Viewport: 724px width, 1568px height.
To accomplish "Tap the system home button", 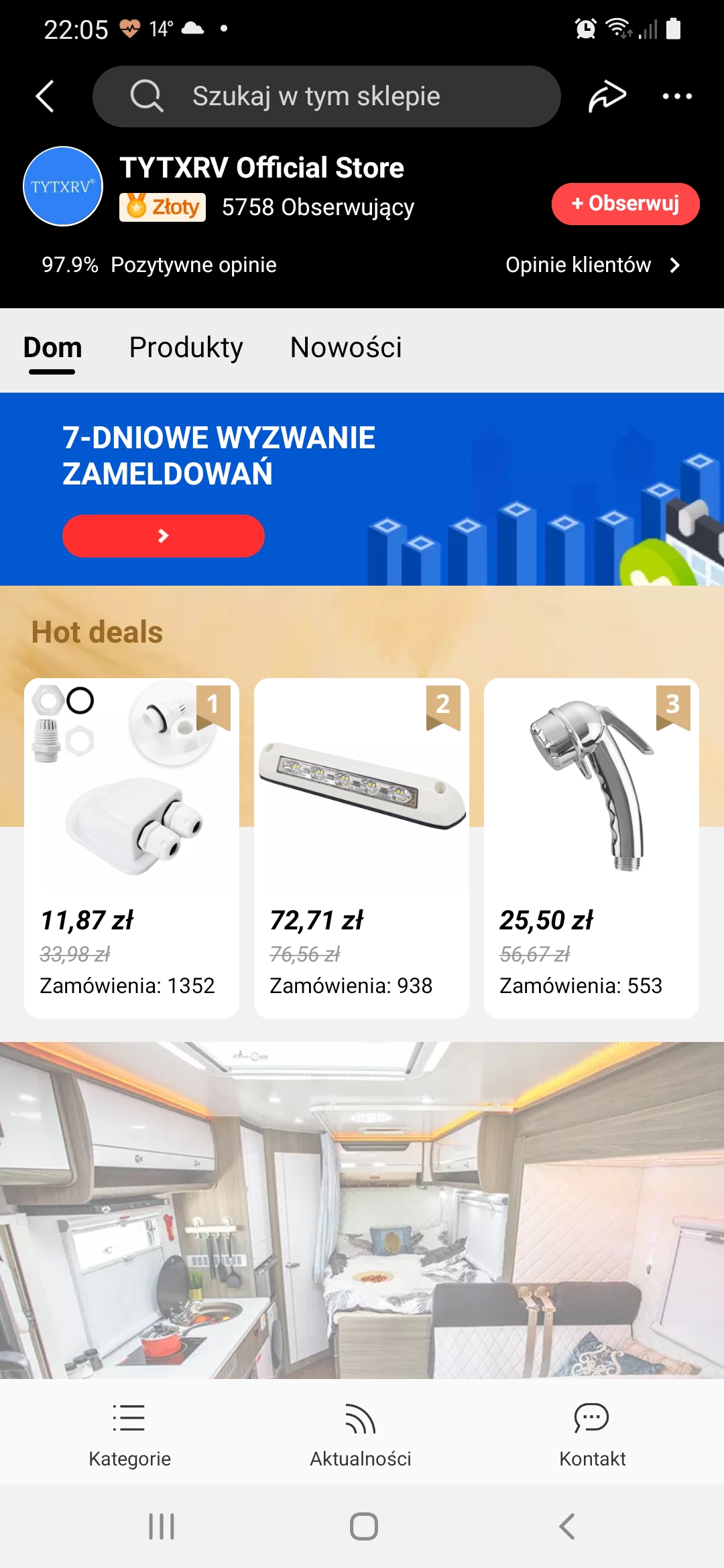I will 363,1526.
